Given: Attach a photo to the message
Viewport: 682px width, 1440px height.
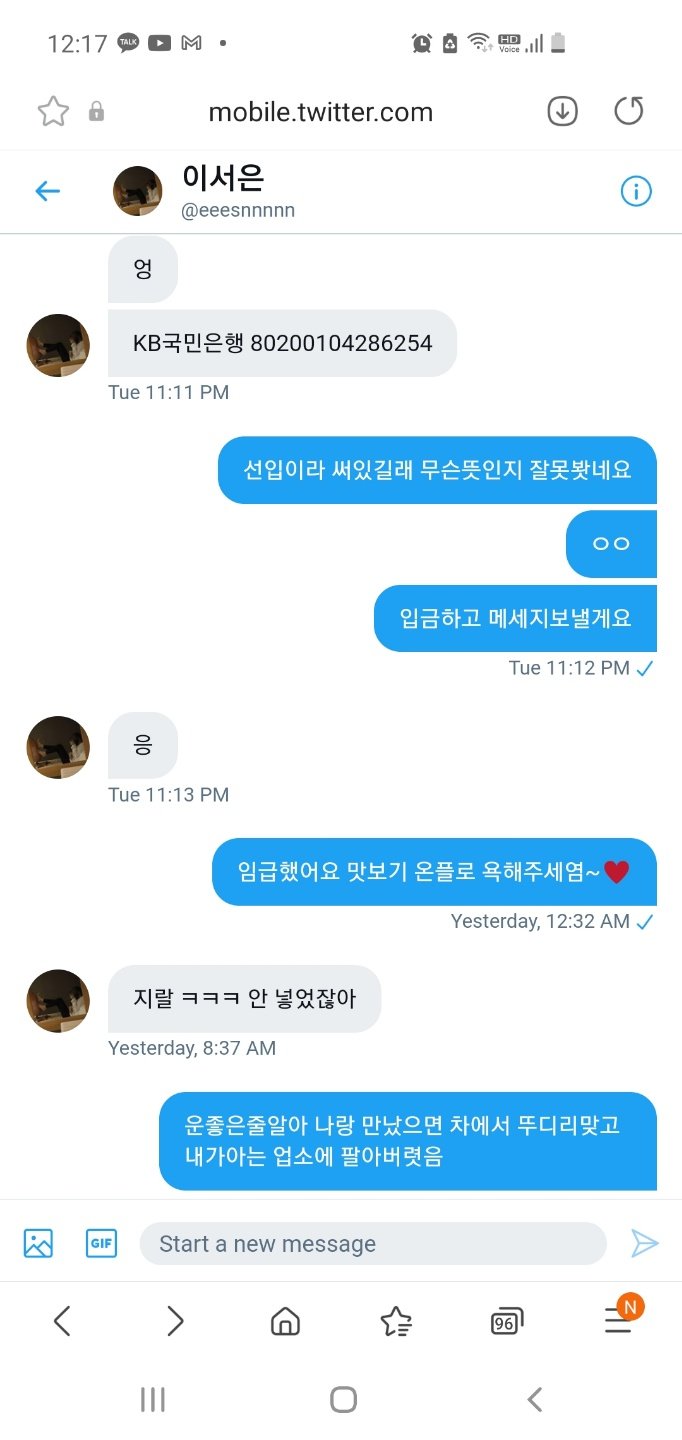Looking at the screenshot, I should click(38, 1243).
